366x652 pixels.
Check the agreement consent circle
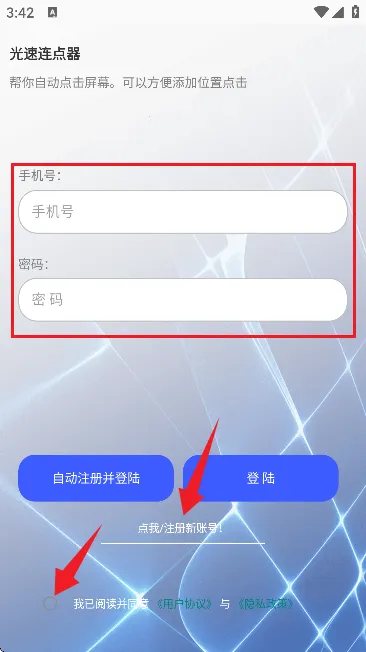[50, 603]
